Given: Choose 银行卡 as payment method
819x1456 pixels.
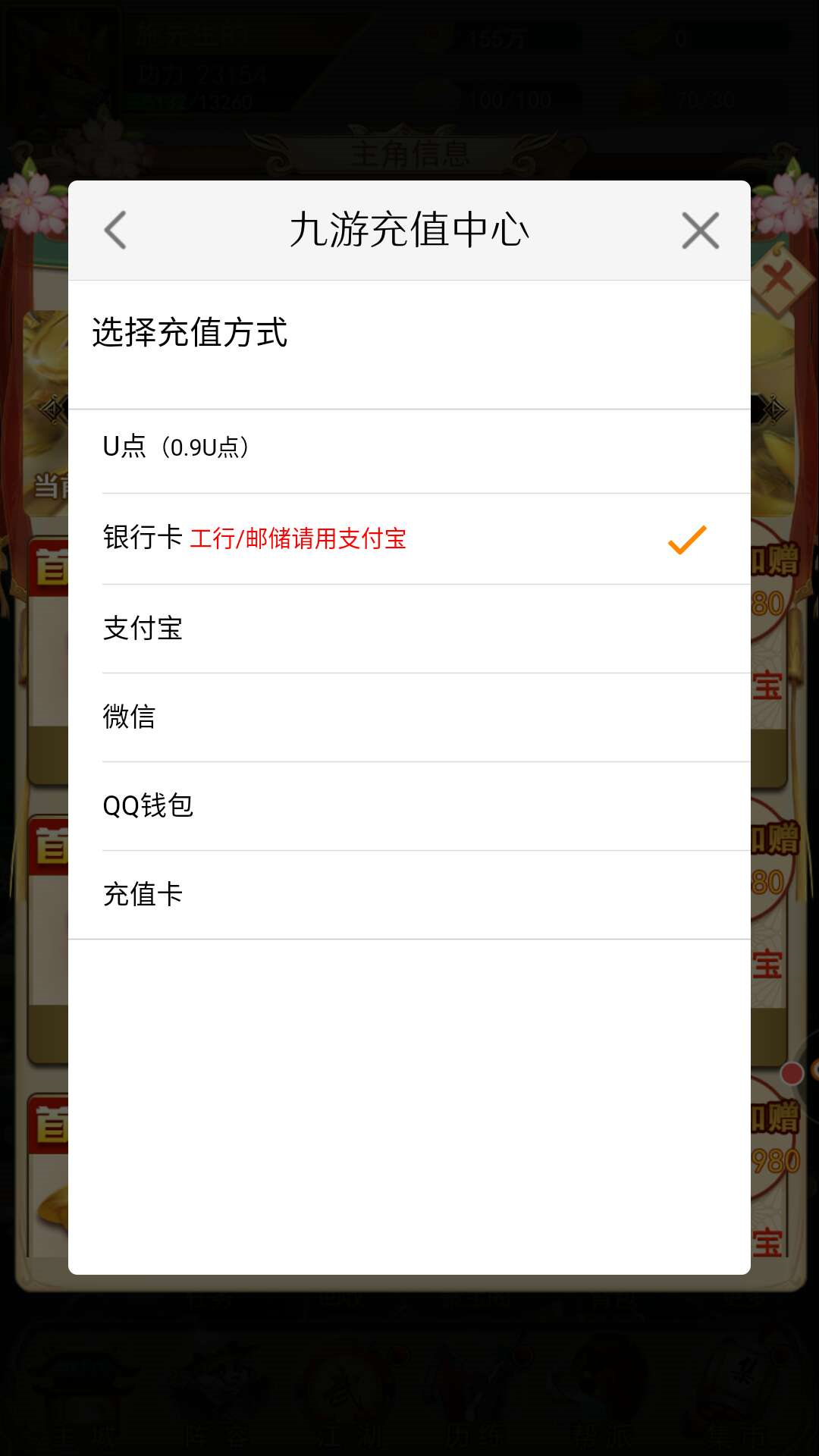Looking at the screenshot, I should [x=409, y=538].
